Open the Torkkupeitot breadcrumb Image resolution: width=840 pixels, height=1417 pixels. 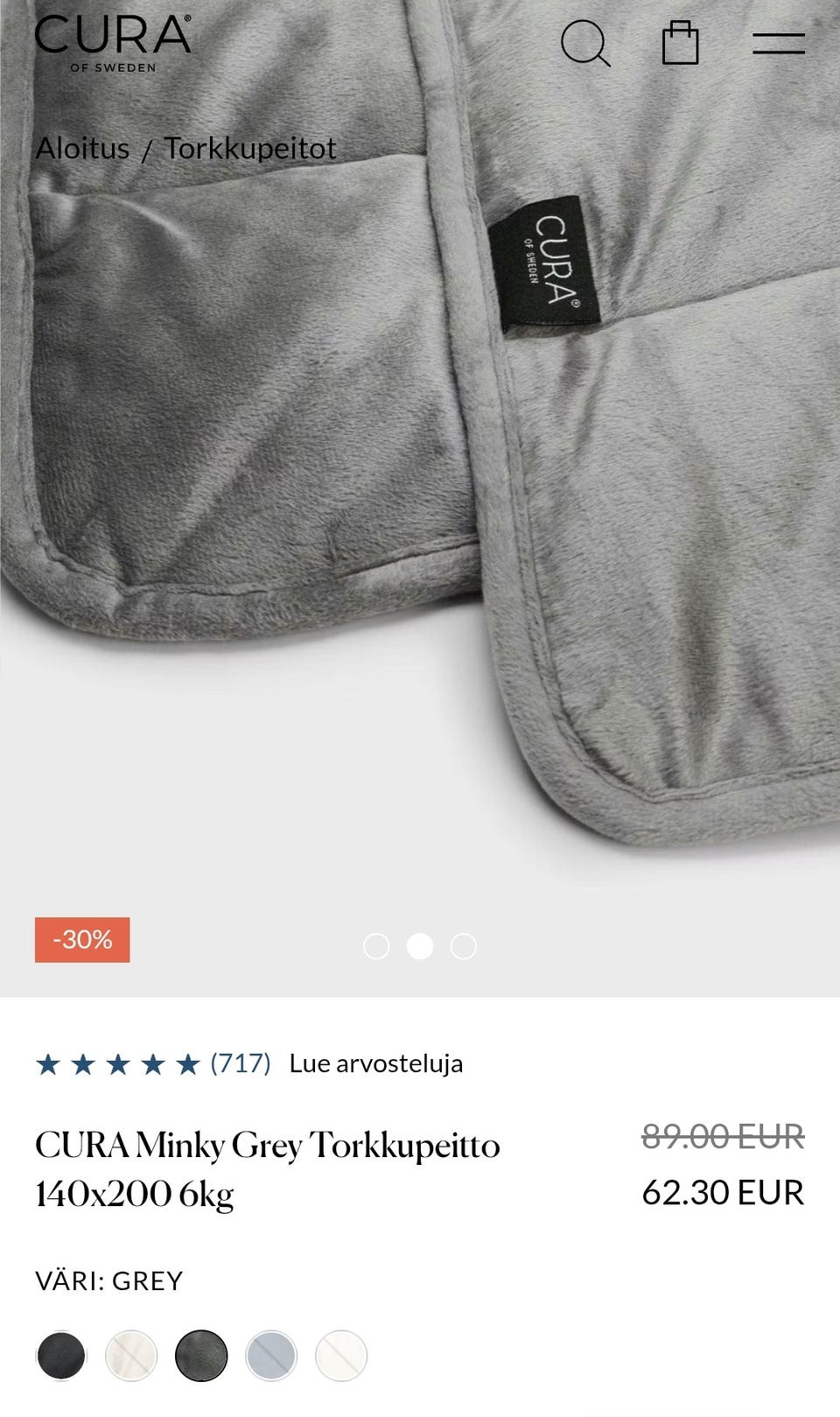[250, 149]
